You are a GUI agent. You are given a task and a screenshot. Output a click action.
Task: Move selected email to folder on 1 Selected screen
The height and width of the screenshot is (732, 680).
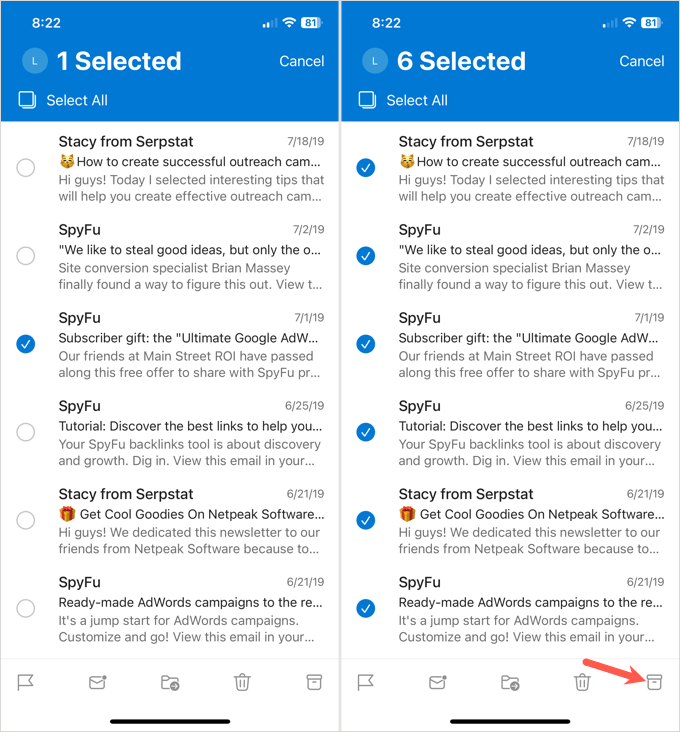(170, 683)
